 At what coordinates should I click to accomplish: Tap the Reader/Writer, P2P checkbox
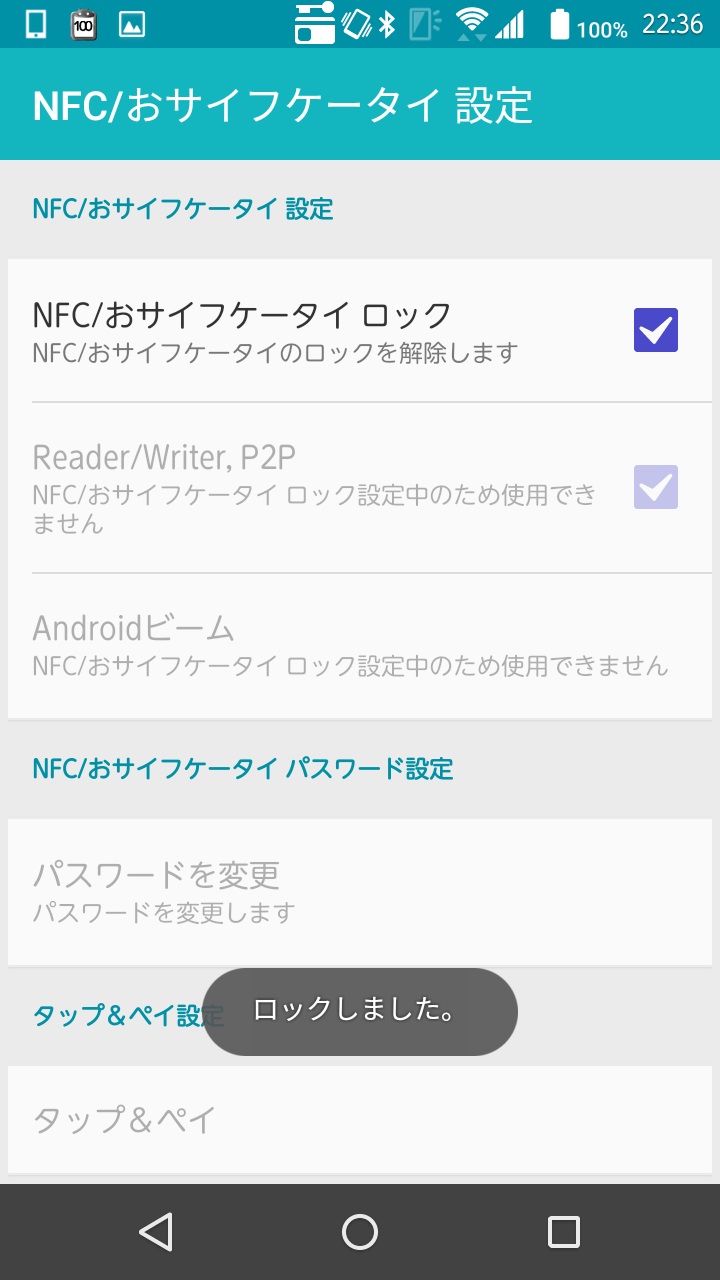point(655,487)
